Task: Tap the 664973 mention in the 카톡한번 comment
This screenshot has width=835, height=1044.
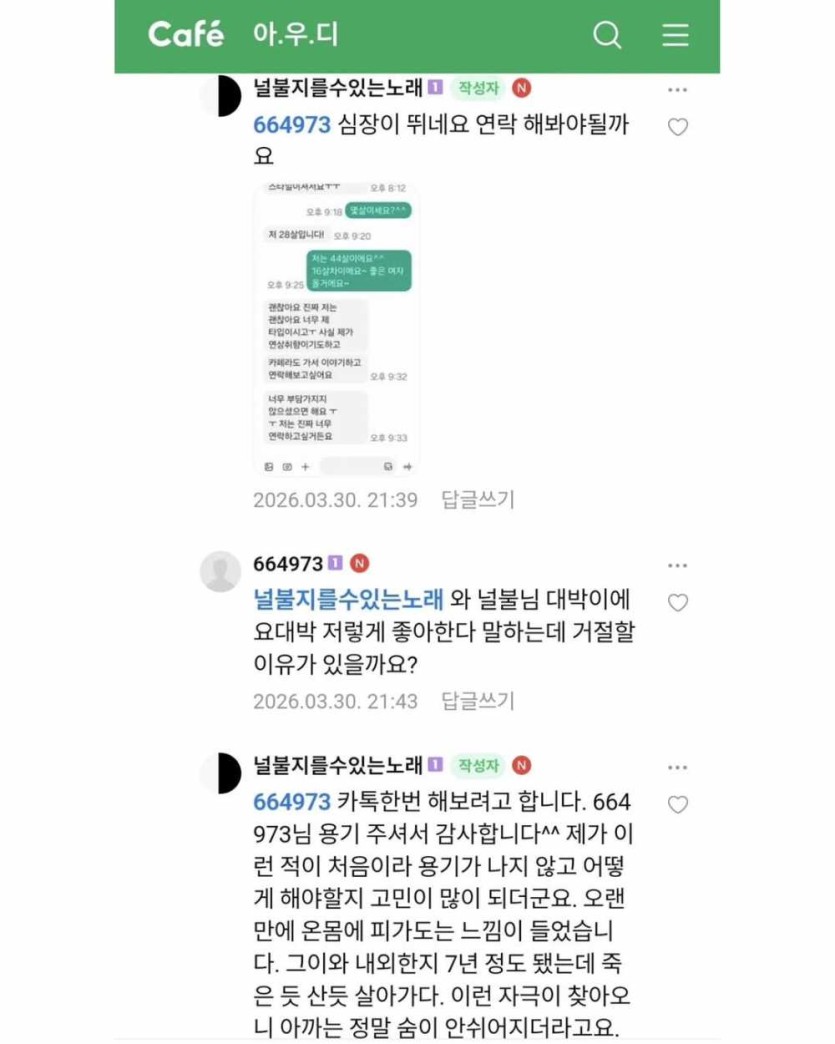Action: [x=292, y=803]
